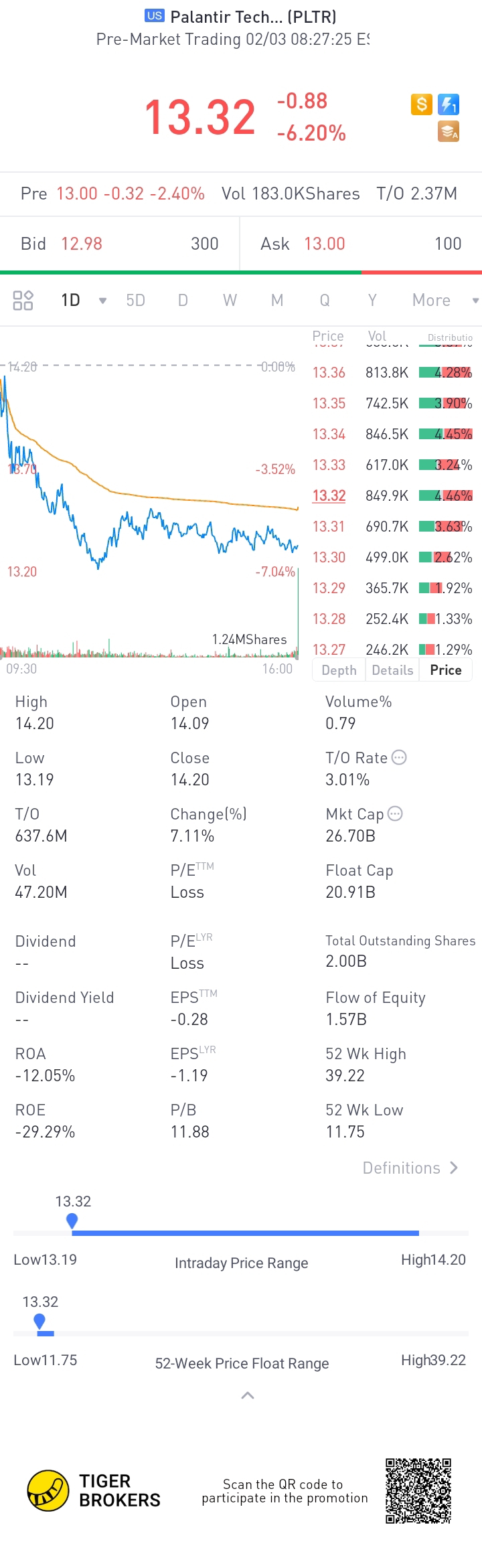Select the W weekly chart tab
The height and width of the screenshot is (1568, 482).
click(x=230, y=300)
